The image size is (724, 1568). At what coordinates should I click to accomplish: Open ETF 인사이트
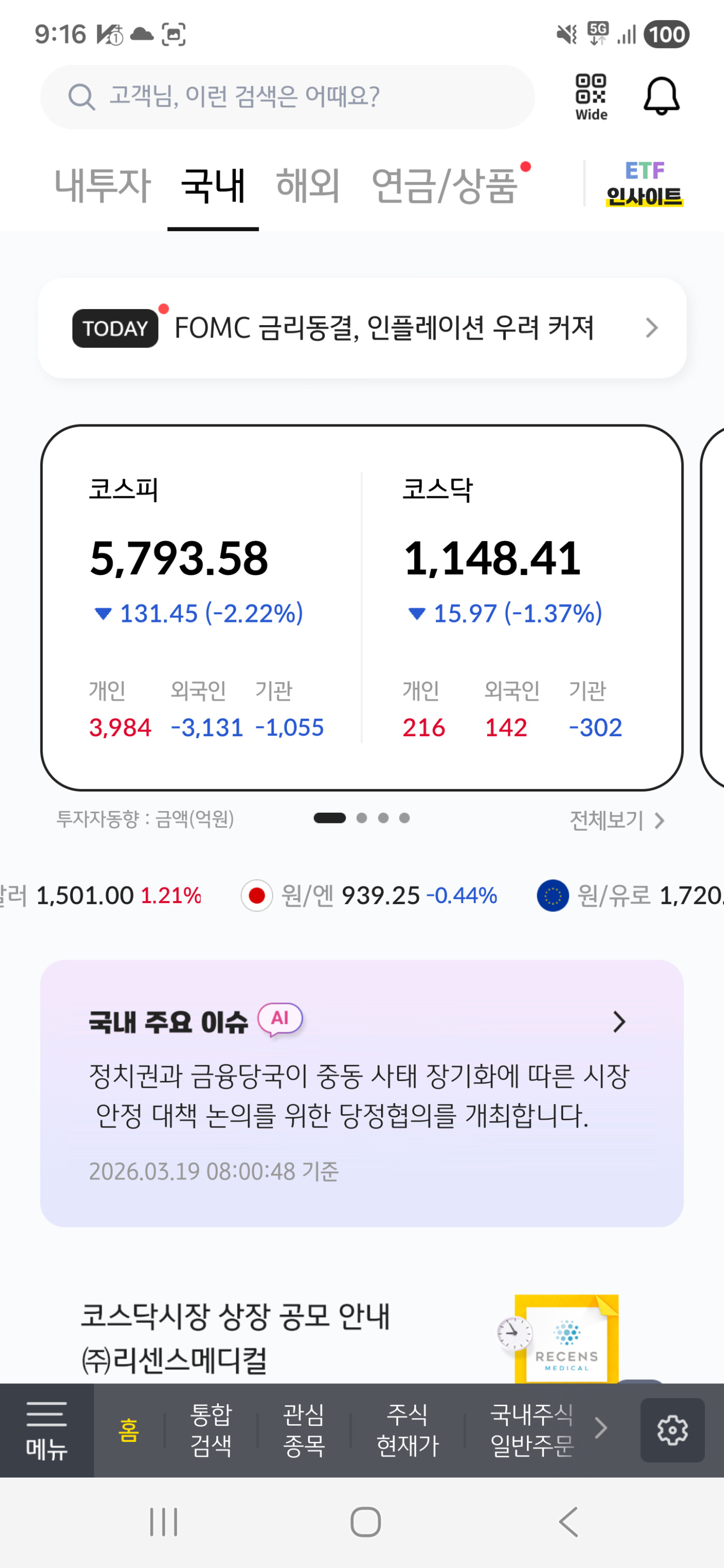click(644, 183)
